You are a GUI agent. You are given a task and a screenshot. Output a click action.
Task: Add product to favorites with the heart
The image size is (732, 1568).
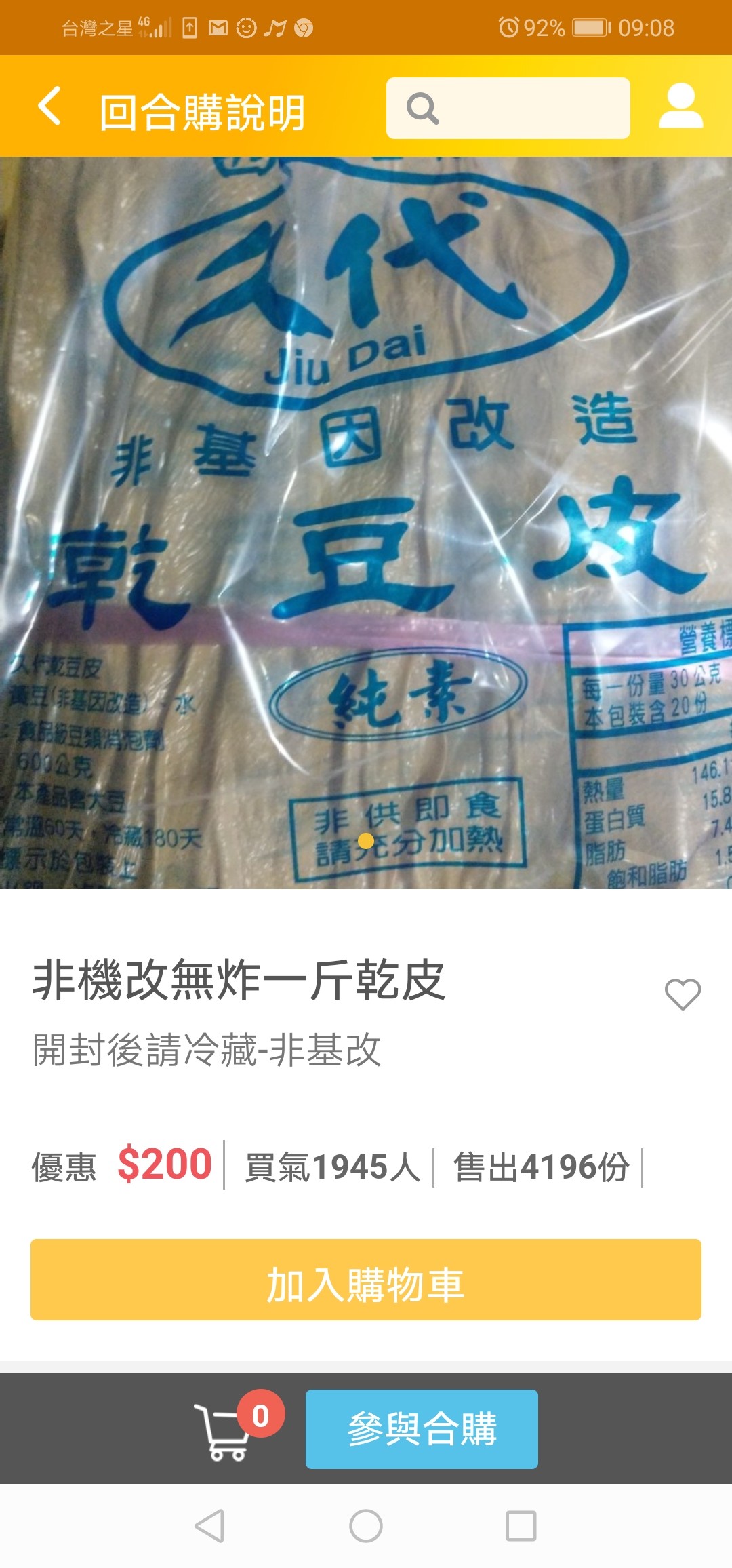tap(682, 995)
